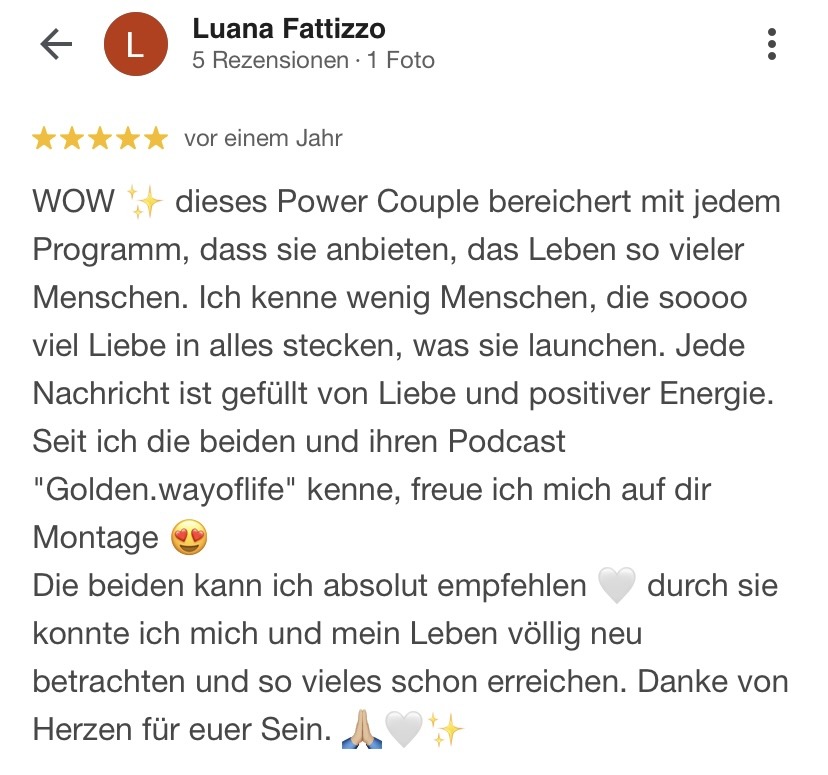This screenshot has height=775, width=828.
Task: Open the three-dot overflow menu
Action: [771, 45]
